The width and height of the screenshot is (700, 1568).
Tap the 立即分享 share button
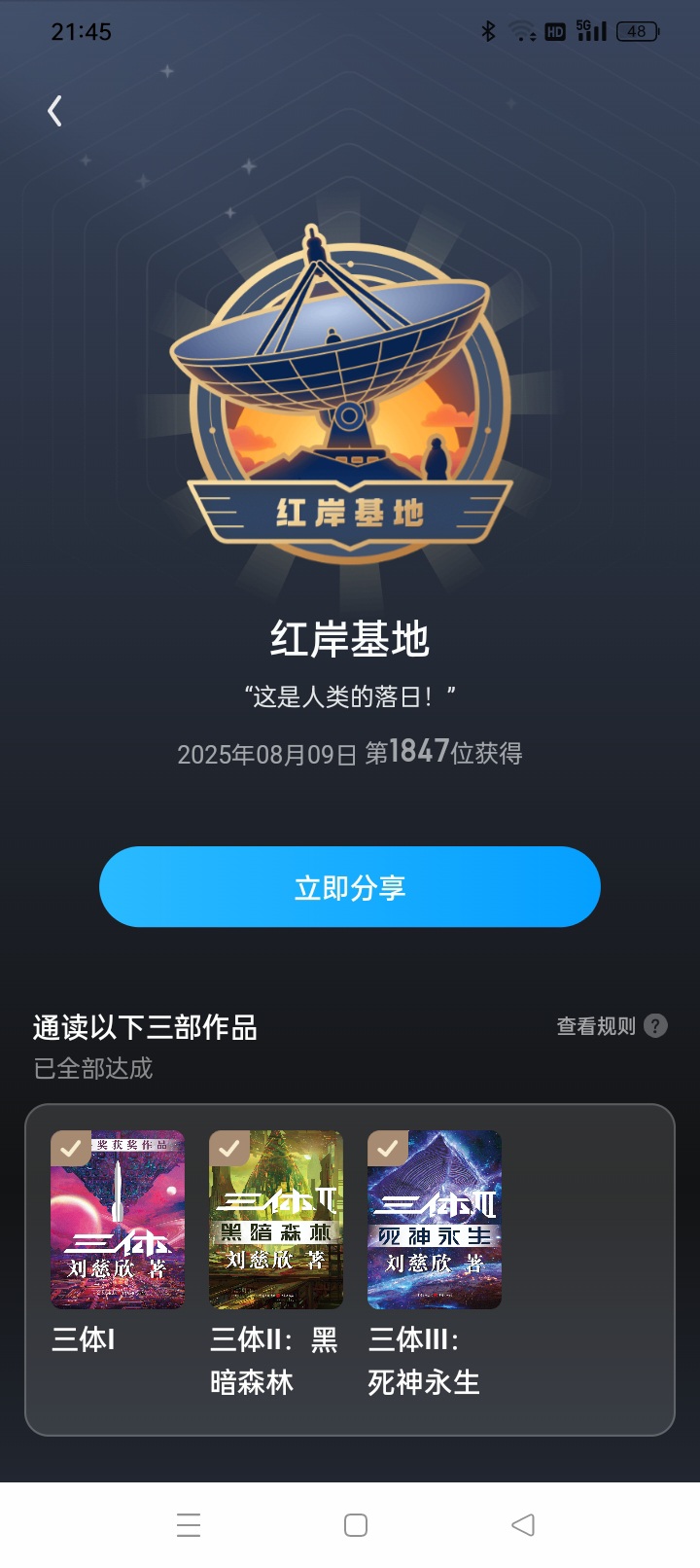(350, 887)
